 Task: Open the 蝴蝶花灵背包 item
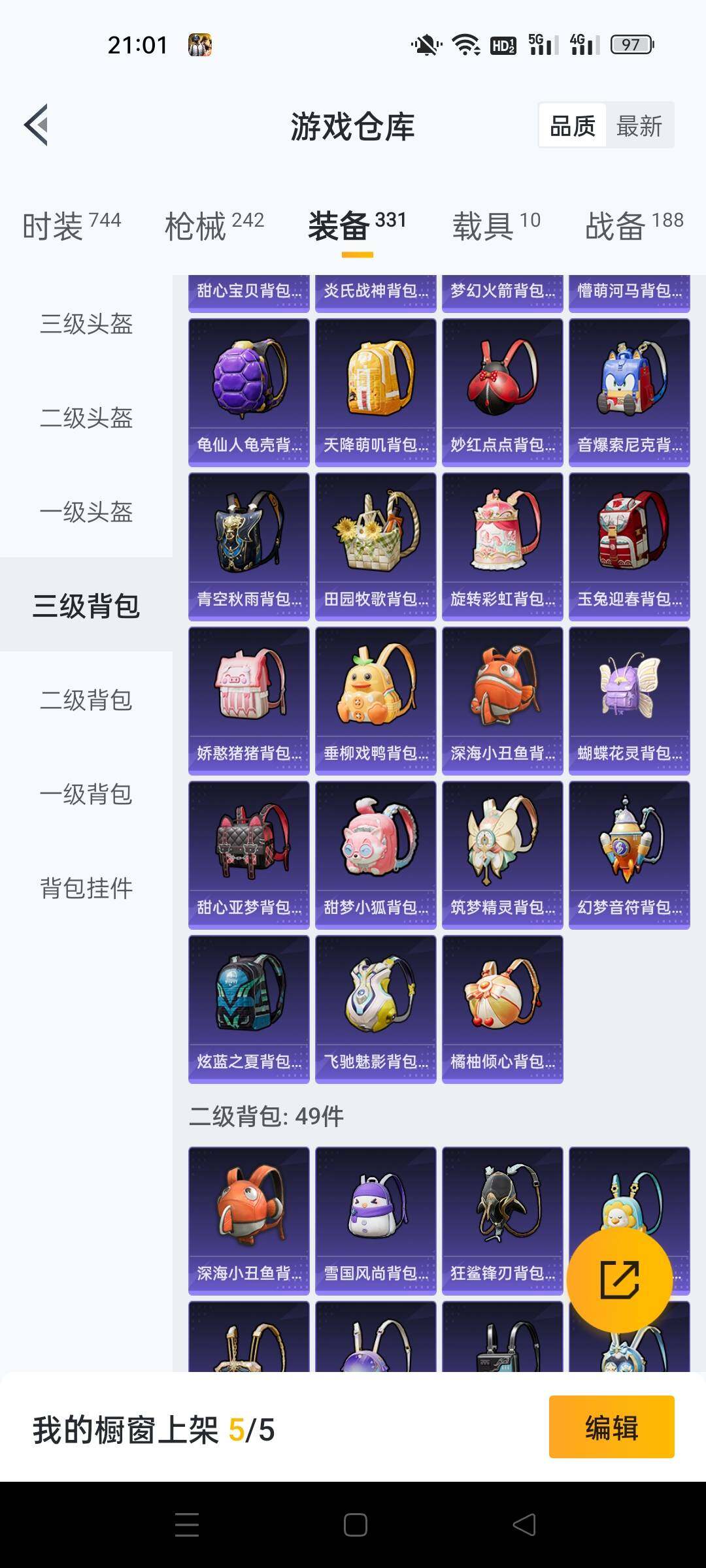[630, 700]
